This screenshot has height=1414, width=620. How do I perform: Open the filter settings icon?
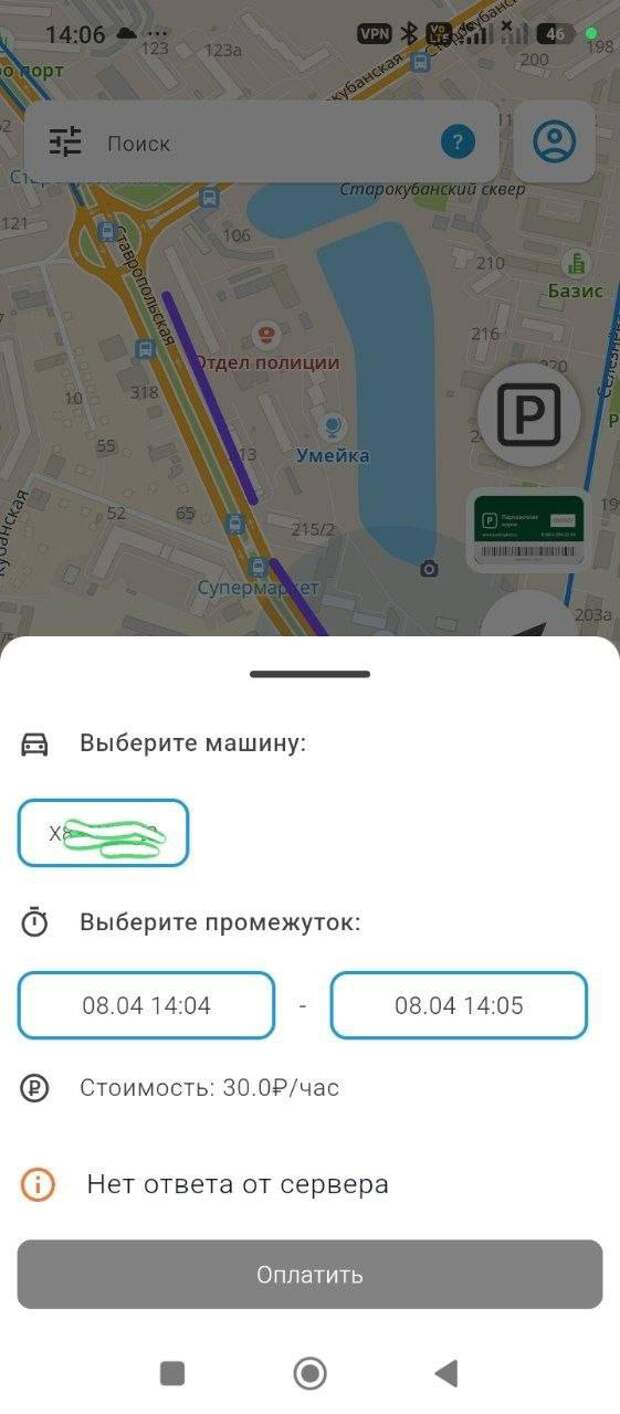(x=66, y=142)
